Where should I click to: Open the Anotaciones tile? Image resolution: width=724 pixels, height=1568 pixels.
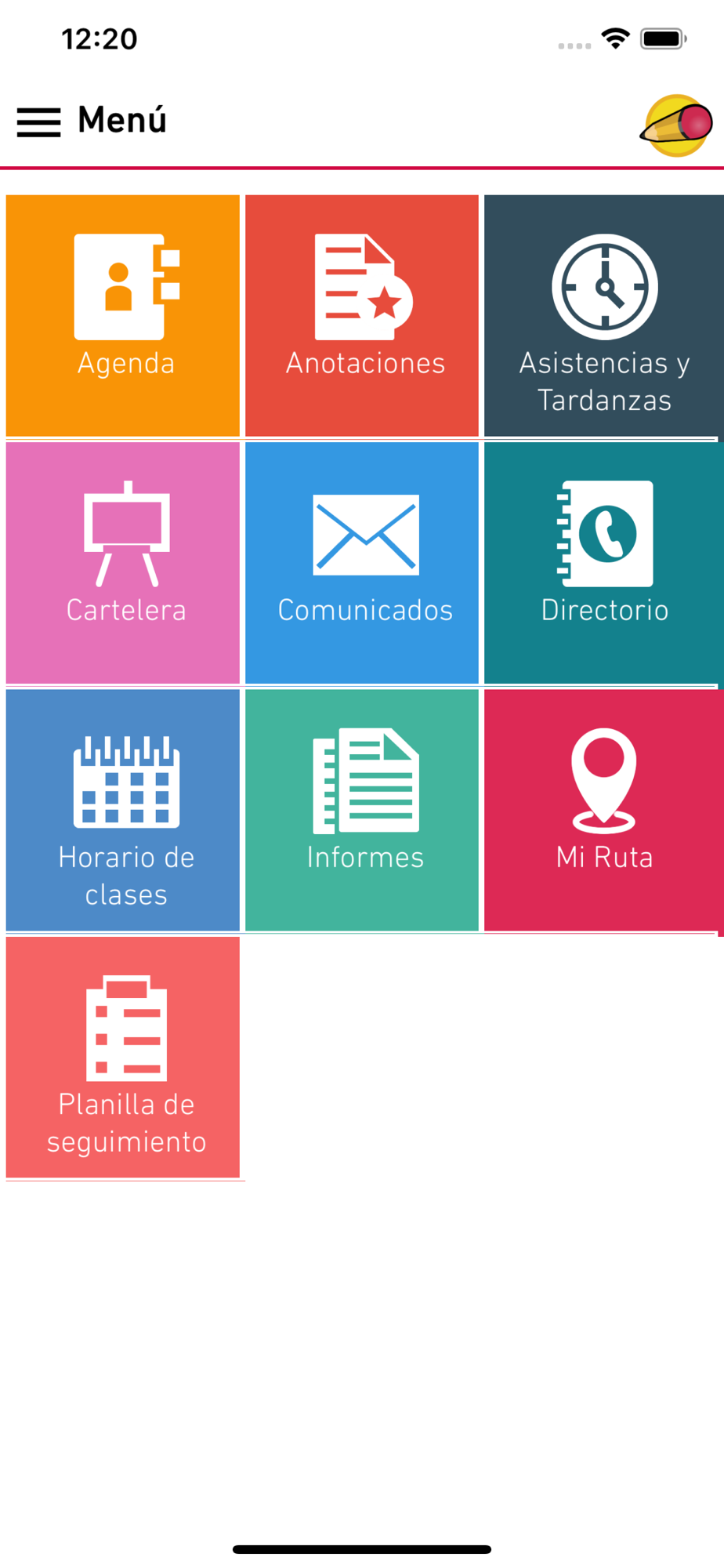click(x=362, y=316)
